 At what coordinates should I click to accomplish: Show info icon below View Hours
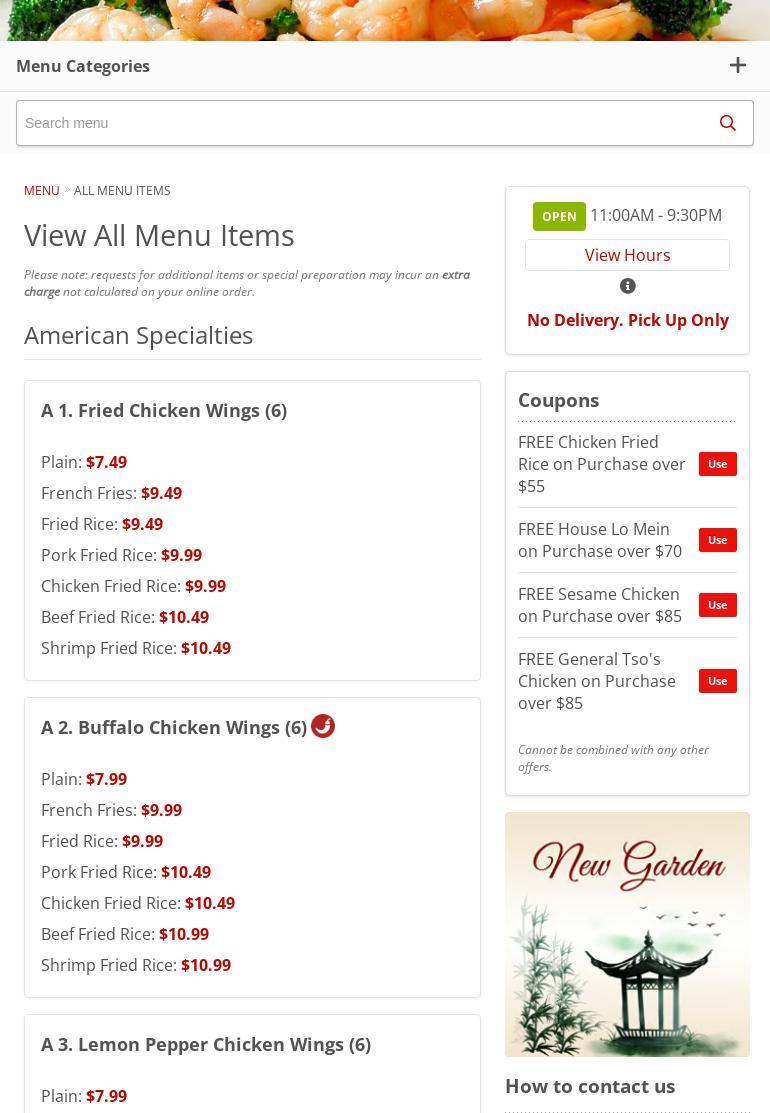point(628,286)
